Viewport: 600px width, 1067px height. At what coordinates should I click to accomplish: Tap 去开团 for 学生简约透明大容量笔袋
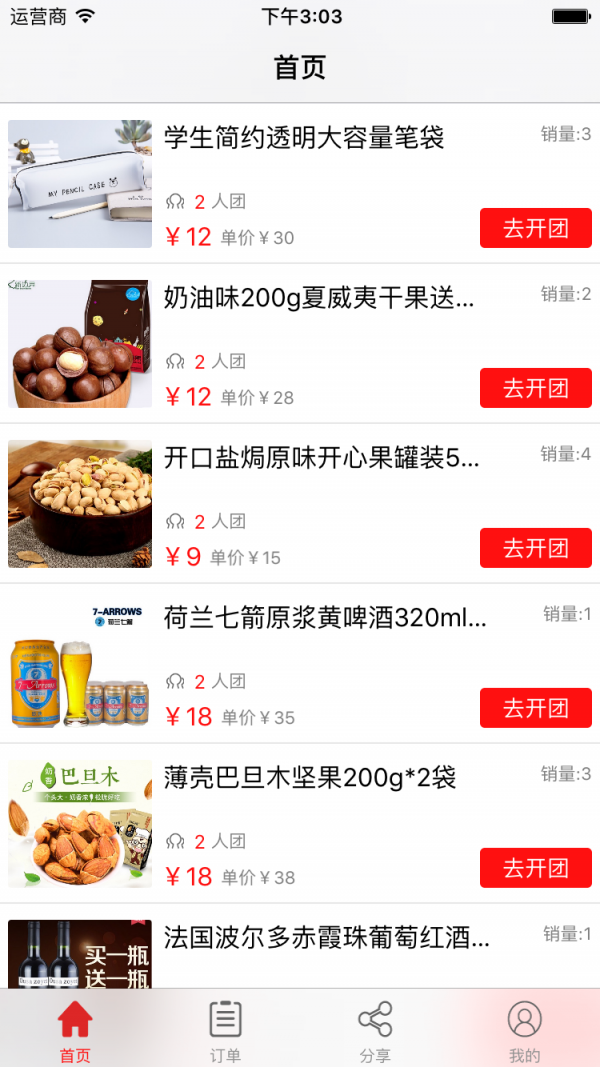tap(535, 228)
